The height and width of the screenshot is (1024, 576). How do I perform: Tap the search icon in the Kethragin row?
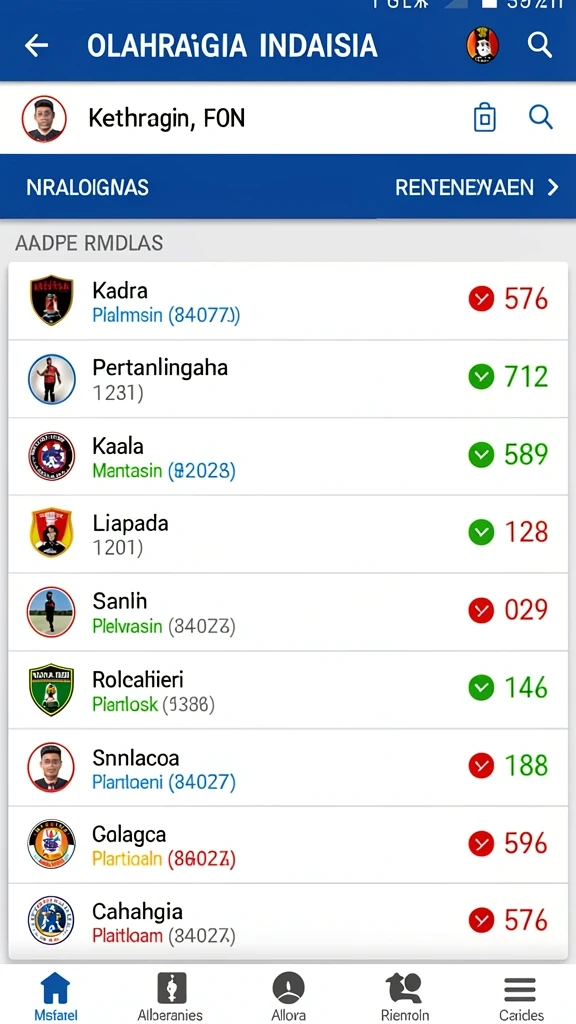pos(541,118)
